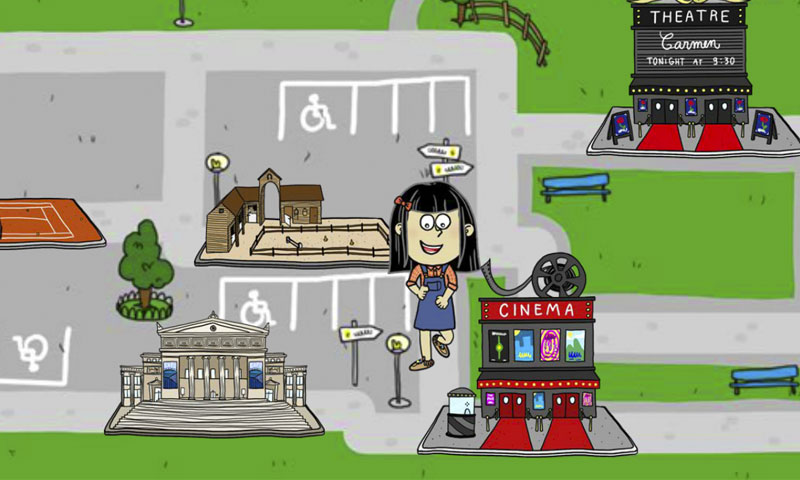
Task: Visit the columned museum building
Action: pyautogui.click(x=215, y=375)
